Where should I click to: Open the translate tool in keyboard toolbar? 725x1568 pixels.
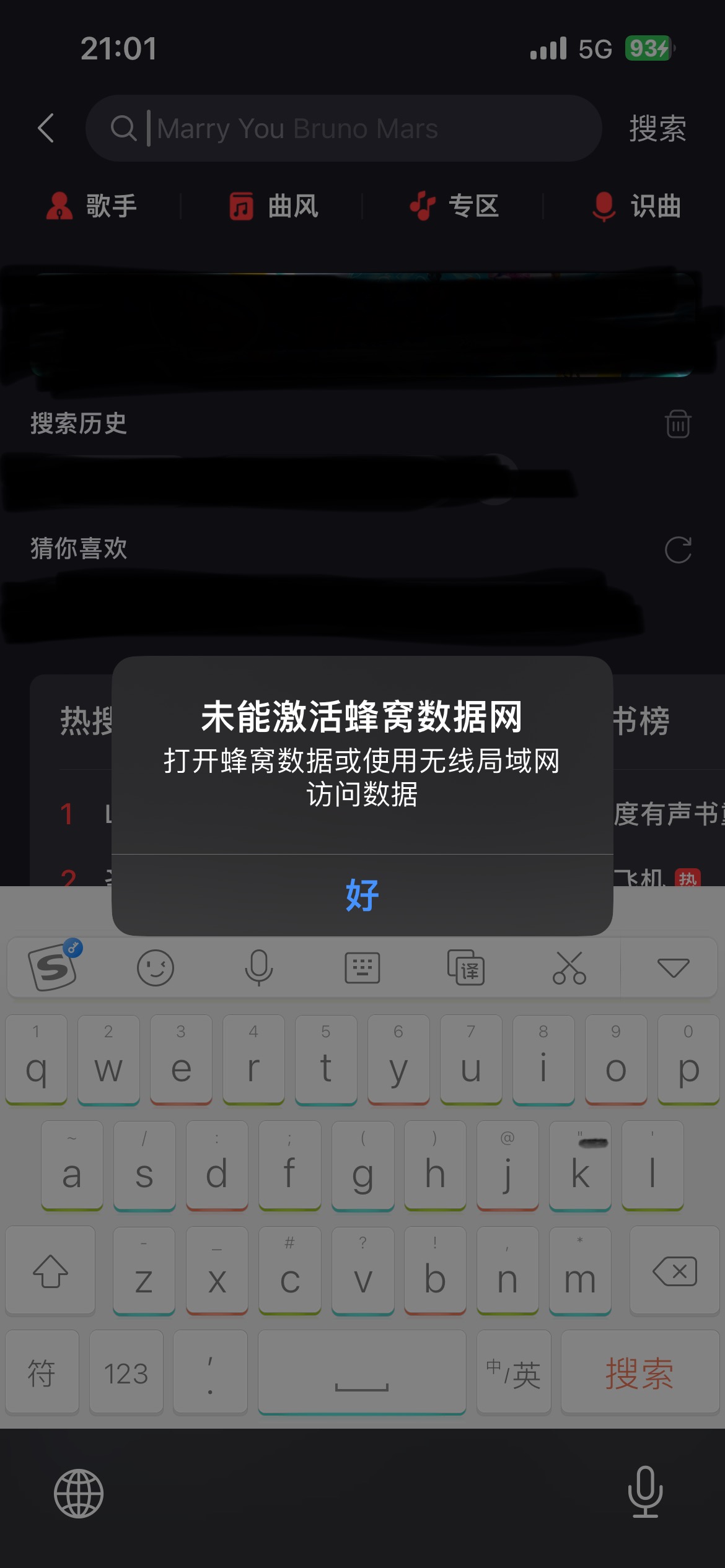(466, 967)
